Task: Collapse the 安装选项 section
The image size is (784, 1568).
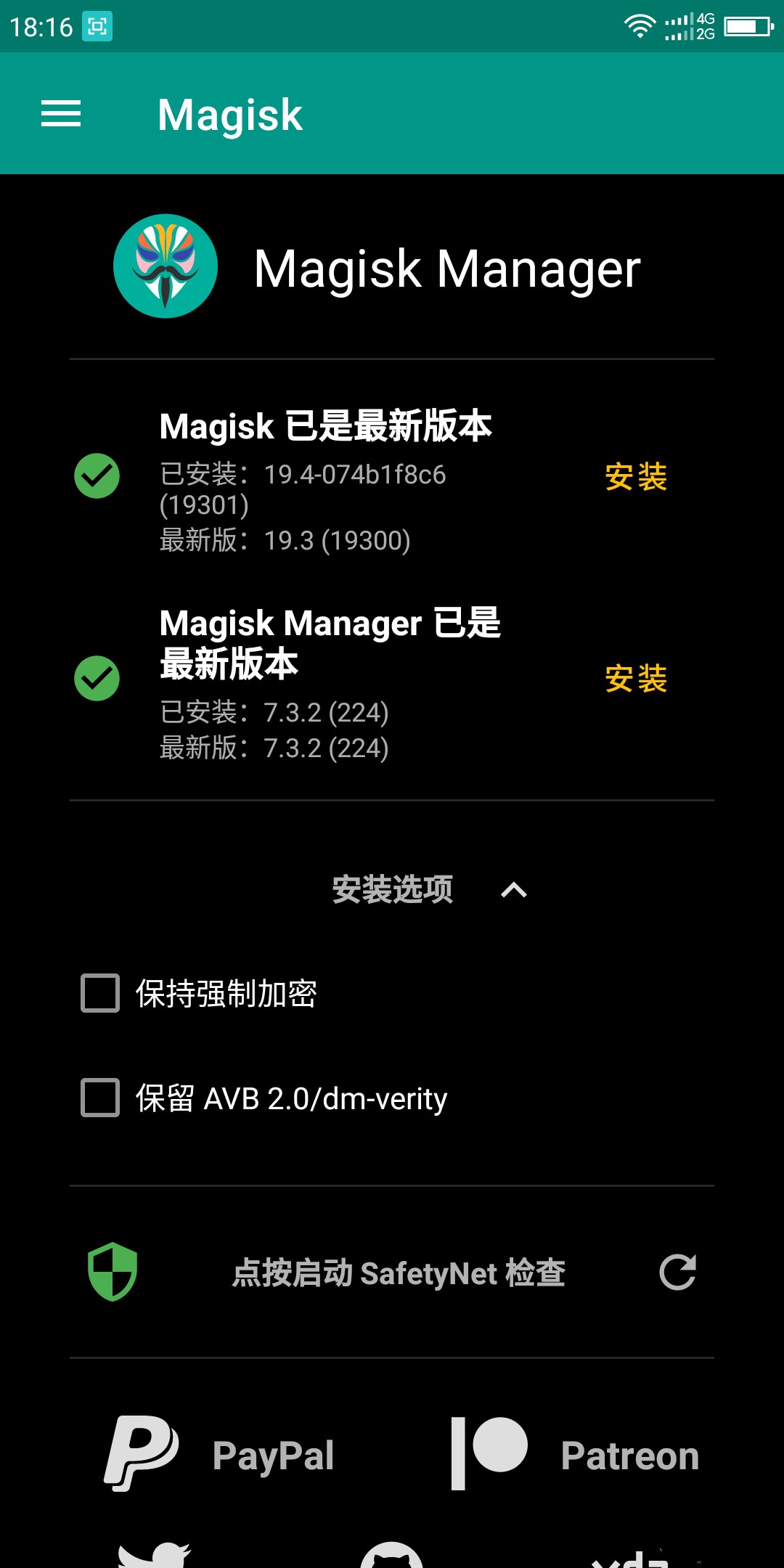Action: tap(513, 890)
